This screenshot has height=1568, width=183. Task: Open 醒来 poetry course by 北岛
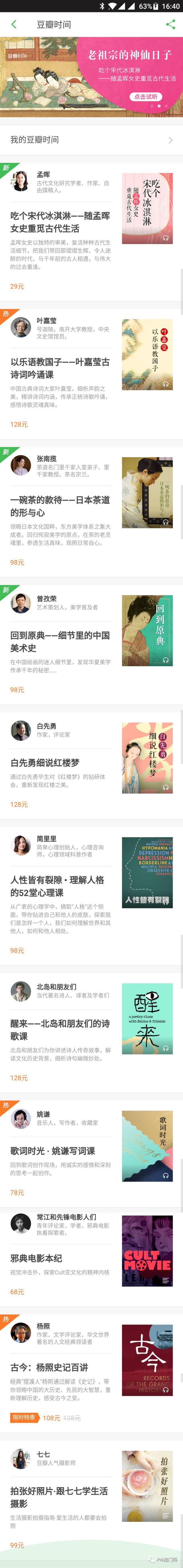click(60, 1029)
